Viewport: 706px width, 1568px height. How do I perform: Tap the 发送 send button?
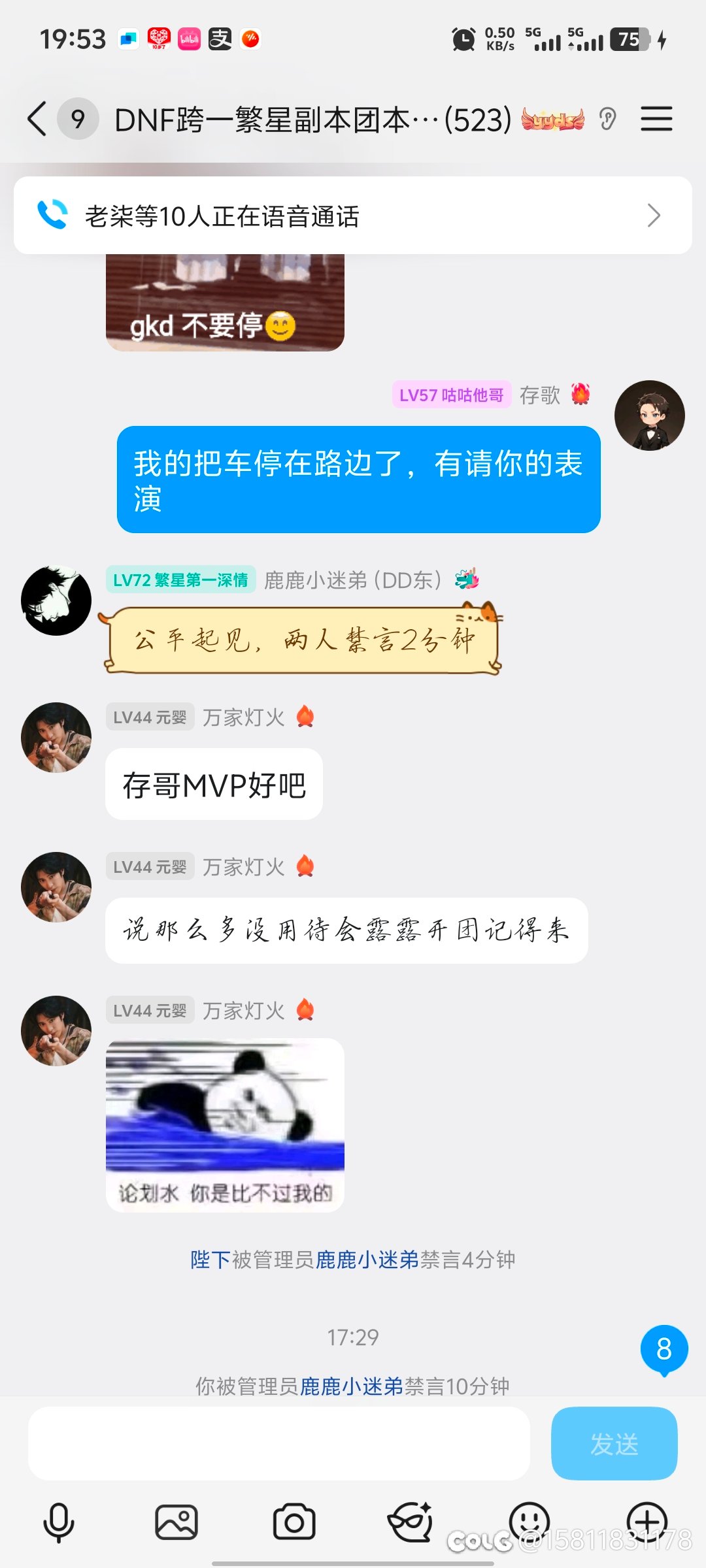click(x=614, y=1444)
